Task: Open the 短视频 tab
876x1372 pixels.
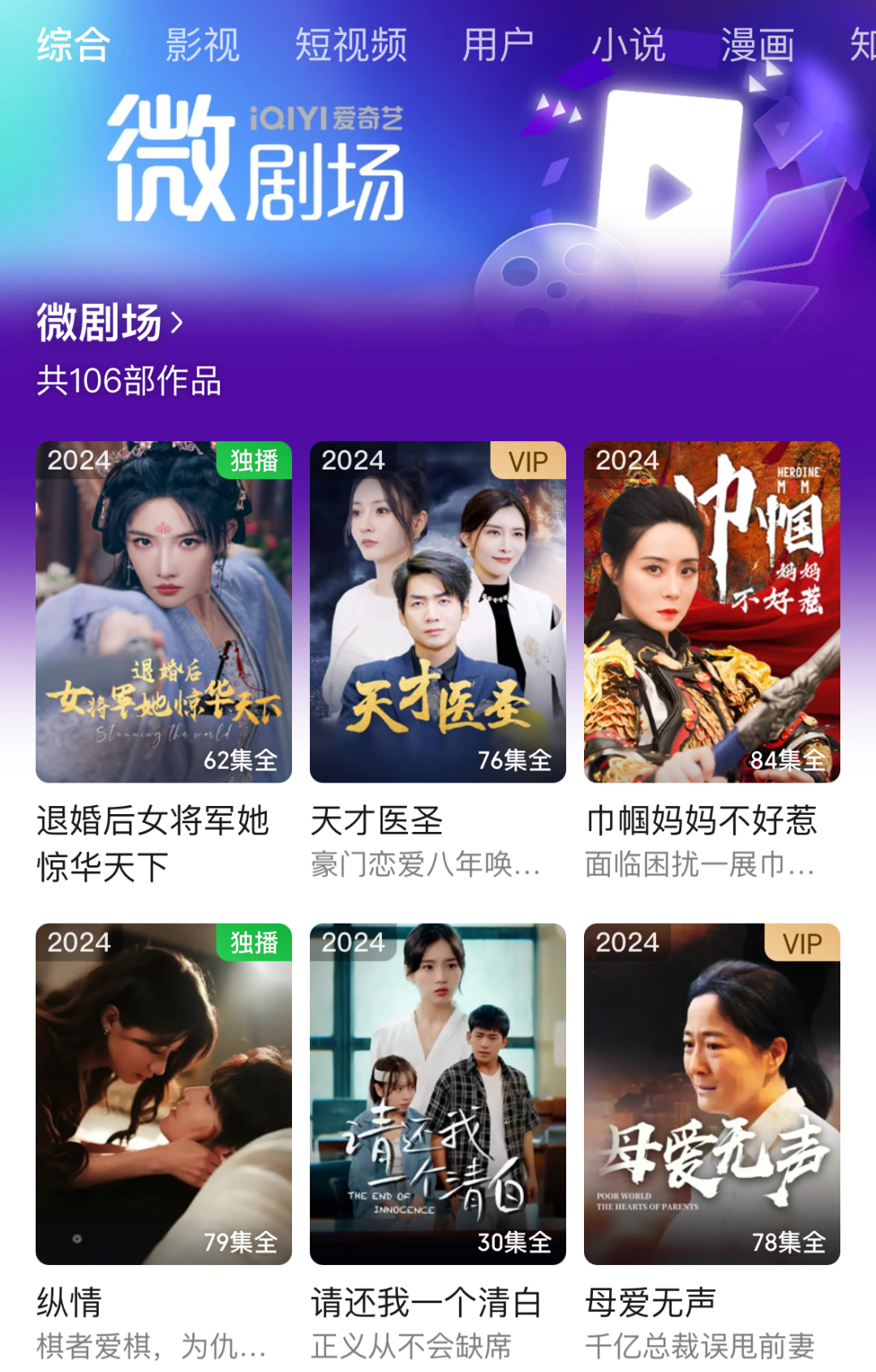Action: coord(351,45)
